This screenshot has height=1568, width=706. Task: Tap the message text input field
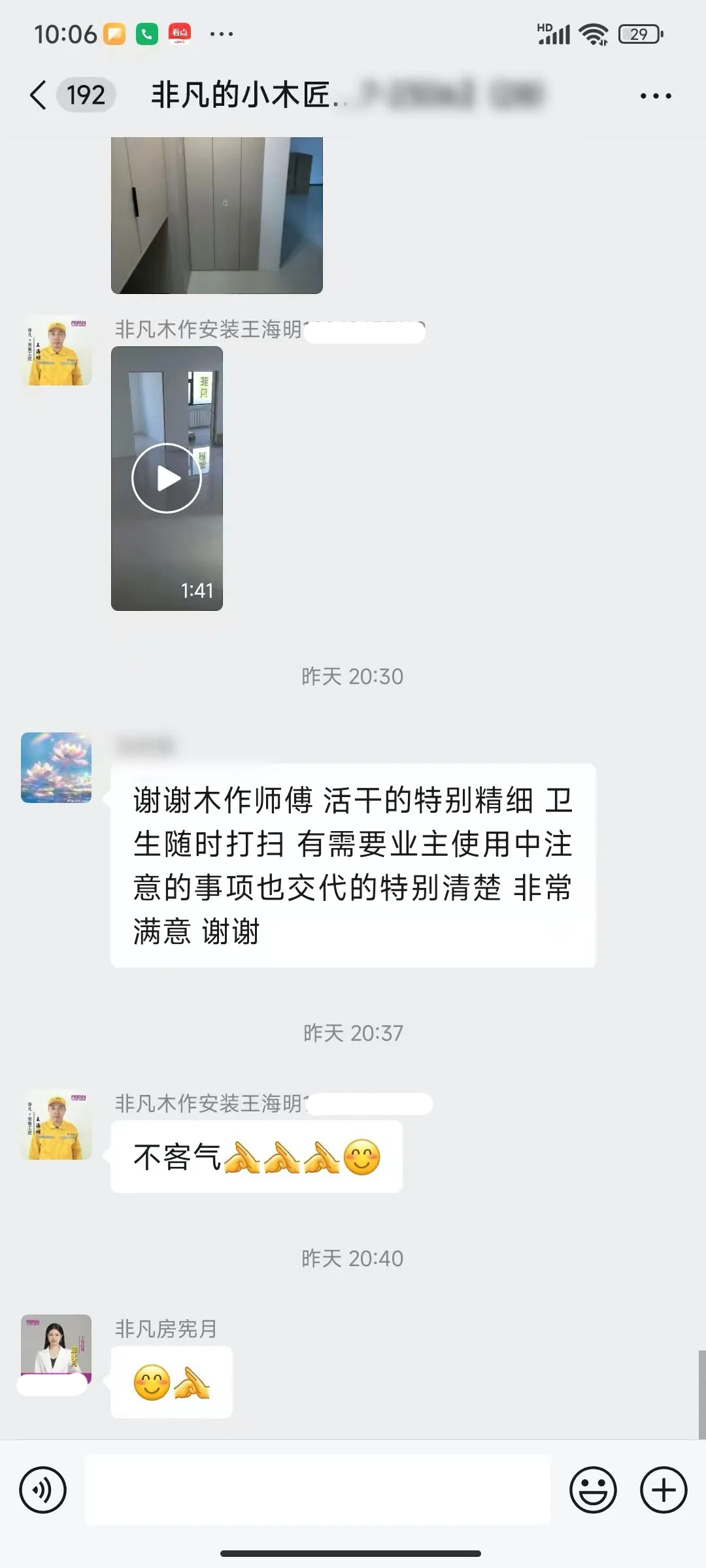coord(318,1490)
